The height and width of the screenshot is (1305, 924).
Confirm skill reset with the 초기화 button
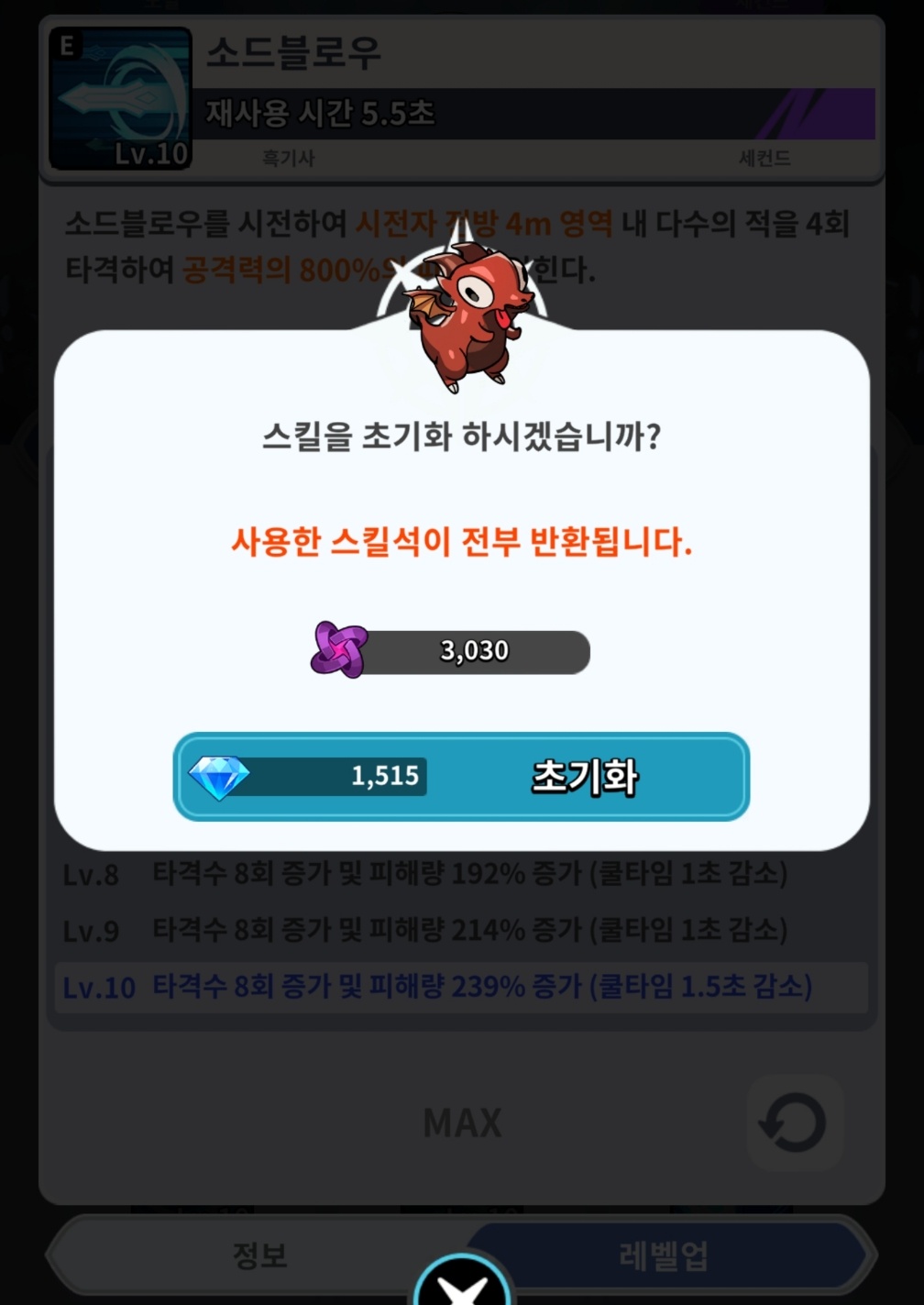click(x=461, y=776)
